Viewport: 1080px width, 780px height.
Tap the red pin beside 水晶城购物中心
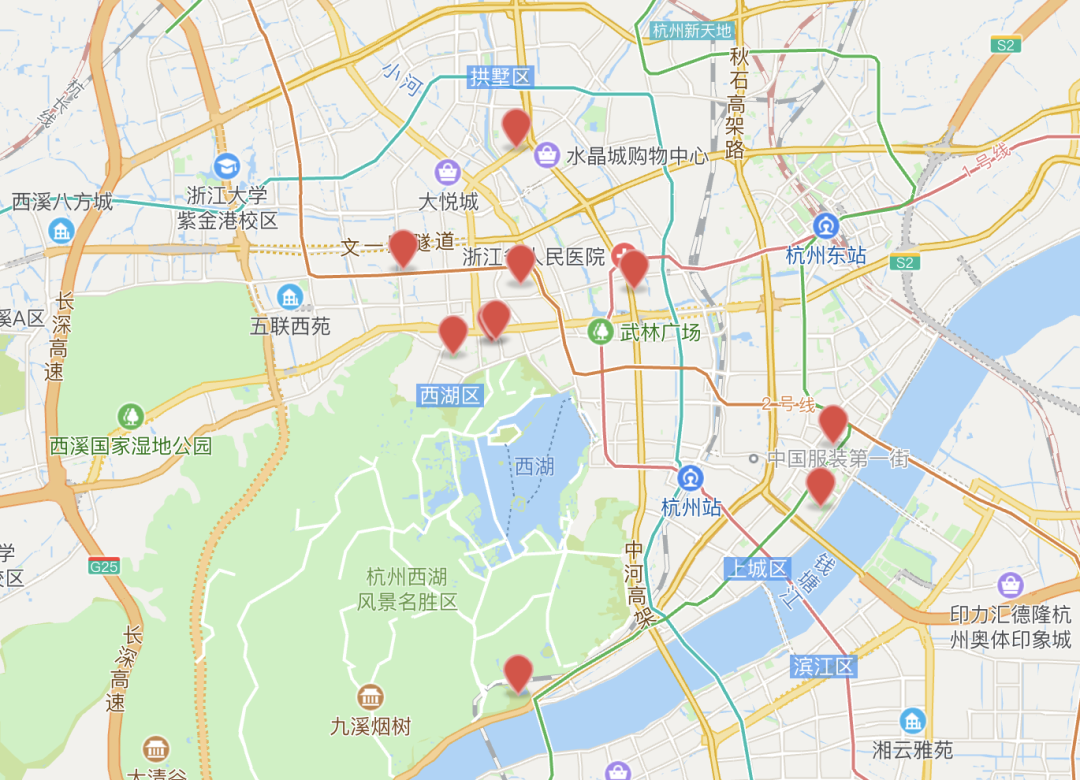coord(516,127)
